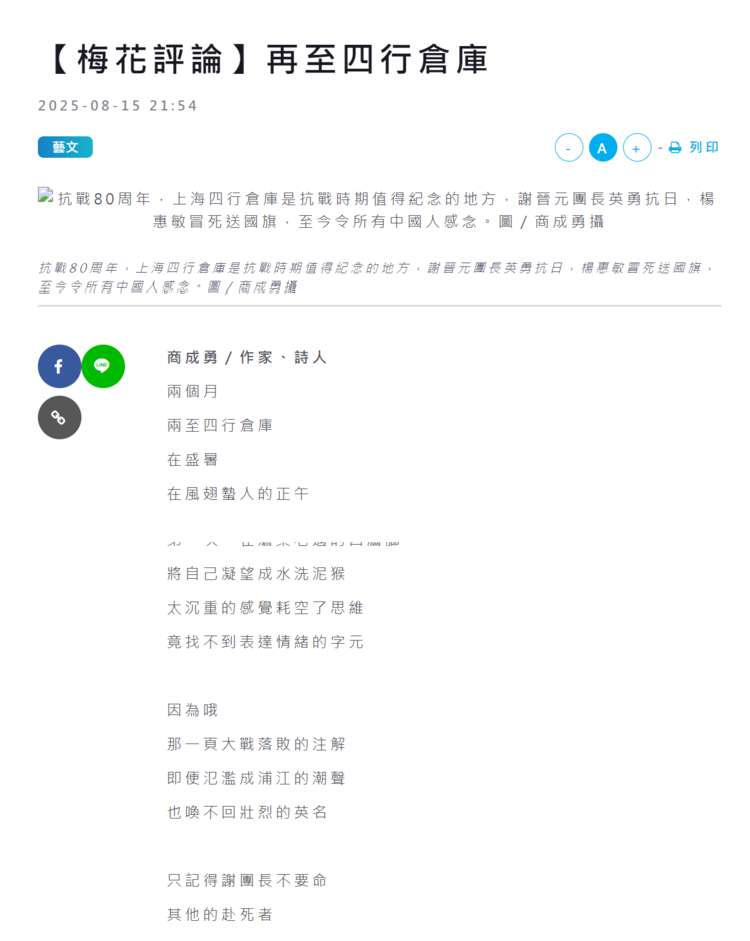This screenshot has height=941, width=750.
Task: Share this article via LINE
Action: coord(103,366)
